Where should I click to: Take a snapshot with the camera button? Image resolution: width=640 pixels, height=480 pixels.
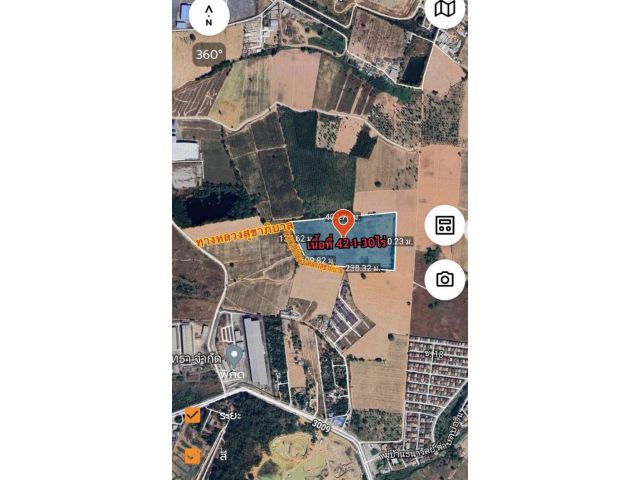click(445, 280)
